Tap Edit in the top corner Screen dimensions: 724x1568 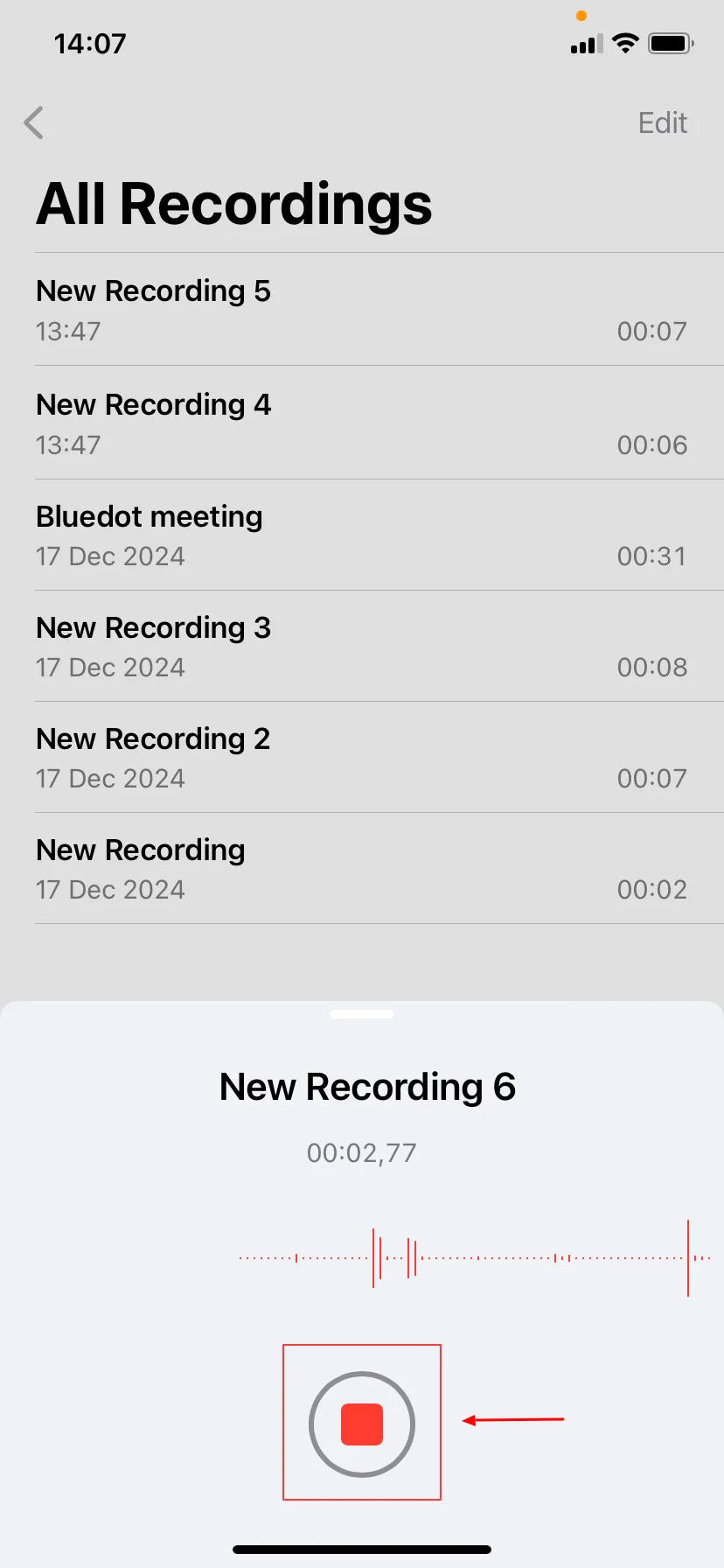click(662, 123)
